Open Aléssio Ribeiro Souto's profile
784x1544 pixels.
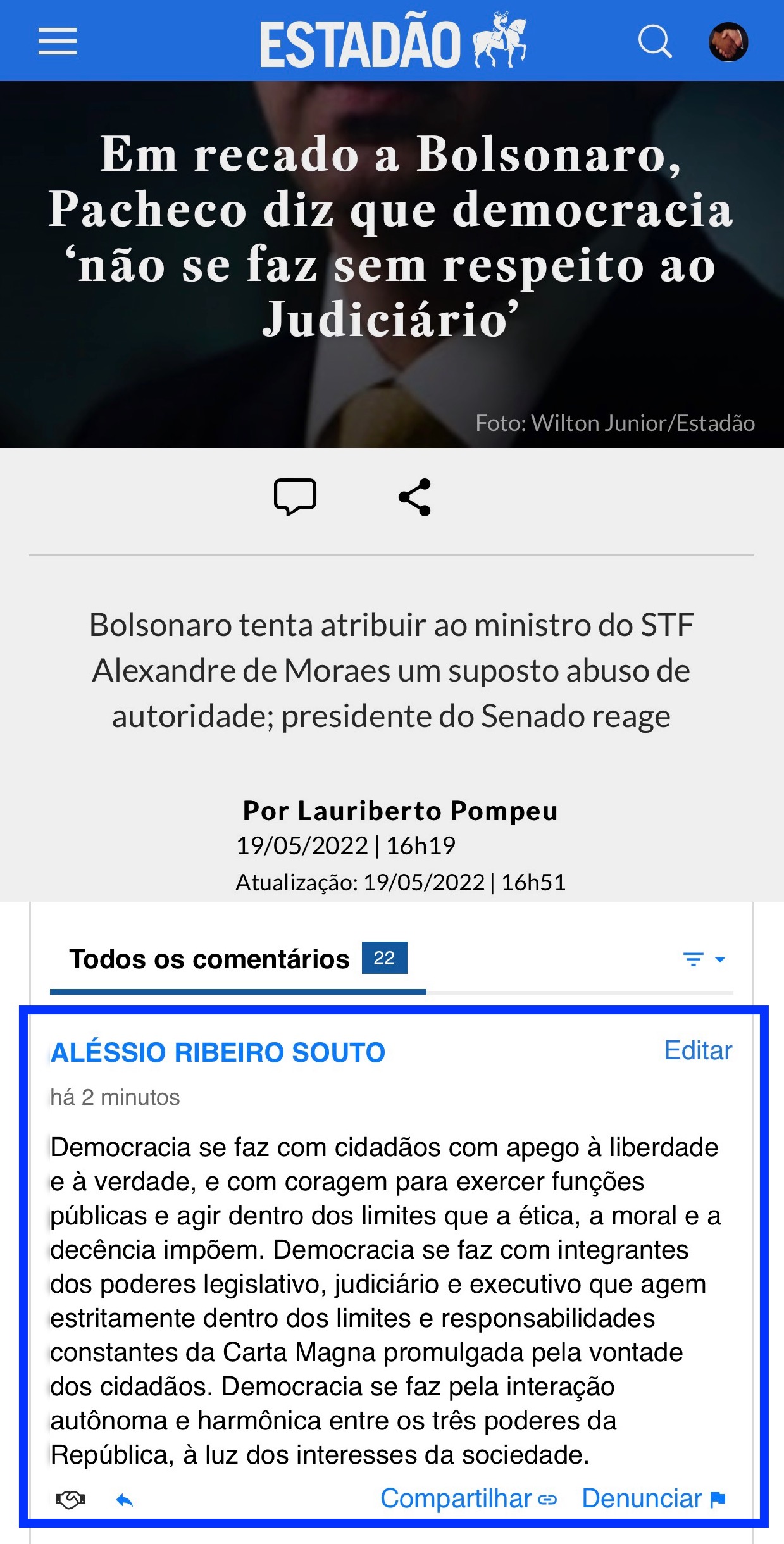tap(218, 1052)
